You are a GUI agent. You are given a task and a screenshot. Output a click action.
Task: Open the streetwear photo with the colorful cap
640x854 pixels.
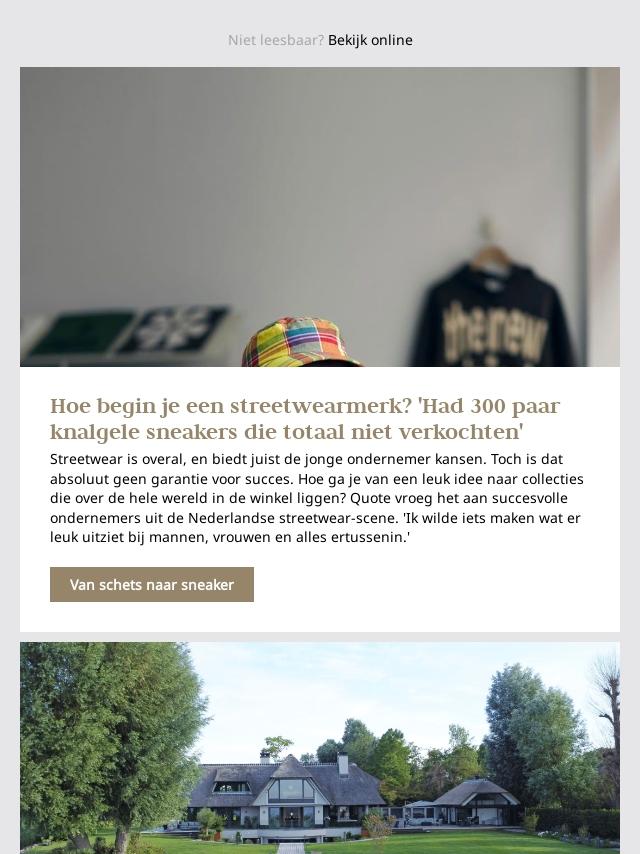[x=320, y=217]
